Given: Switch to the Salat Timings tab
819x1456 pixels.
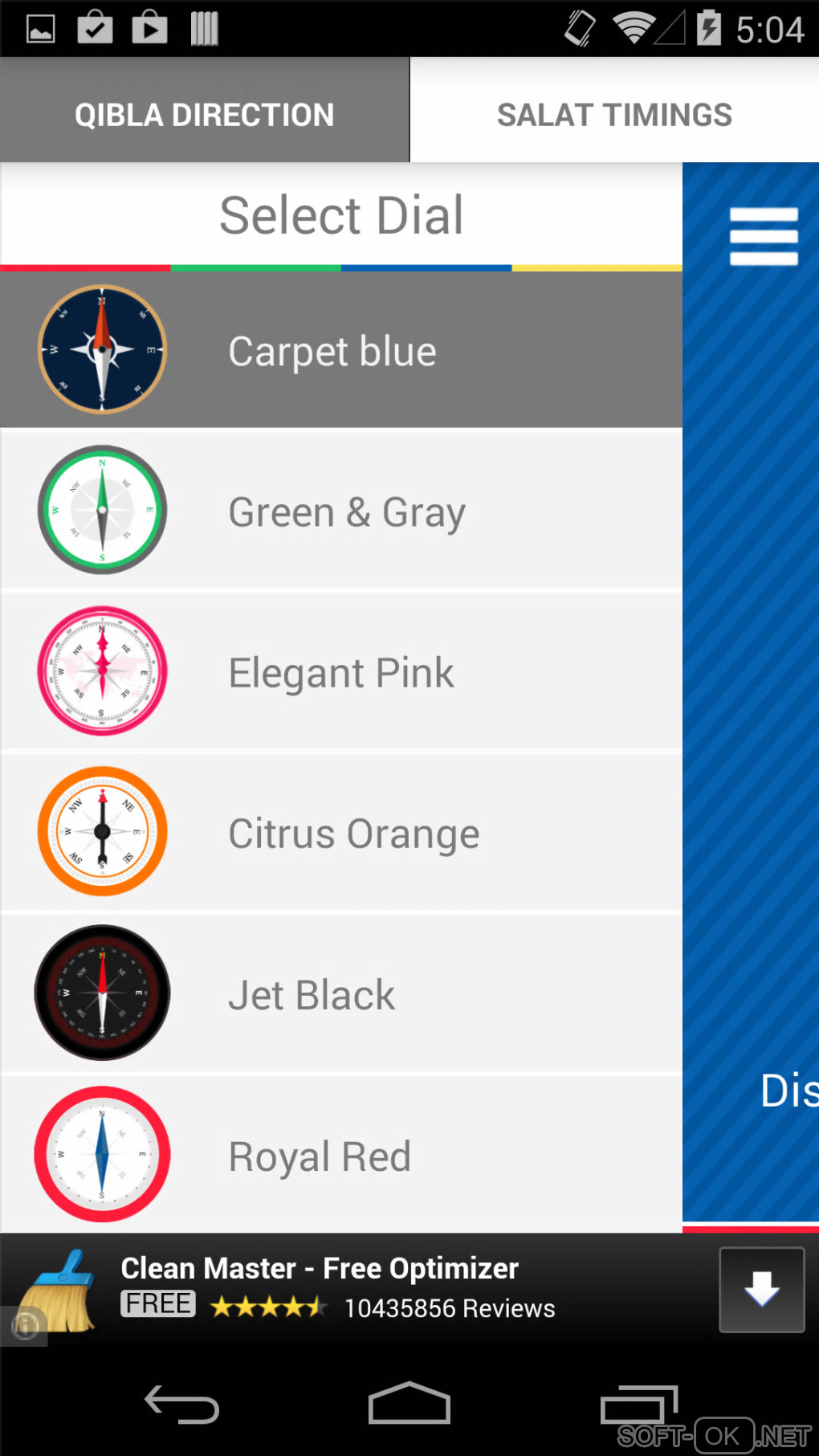Looking at the screenshot, I should (x=614, y=114).
